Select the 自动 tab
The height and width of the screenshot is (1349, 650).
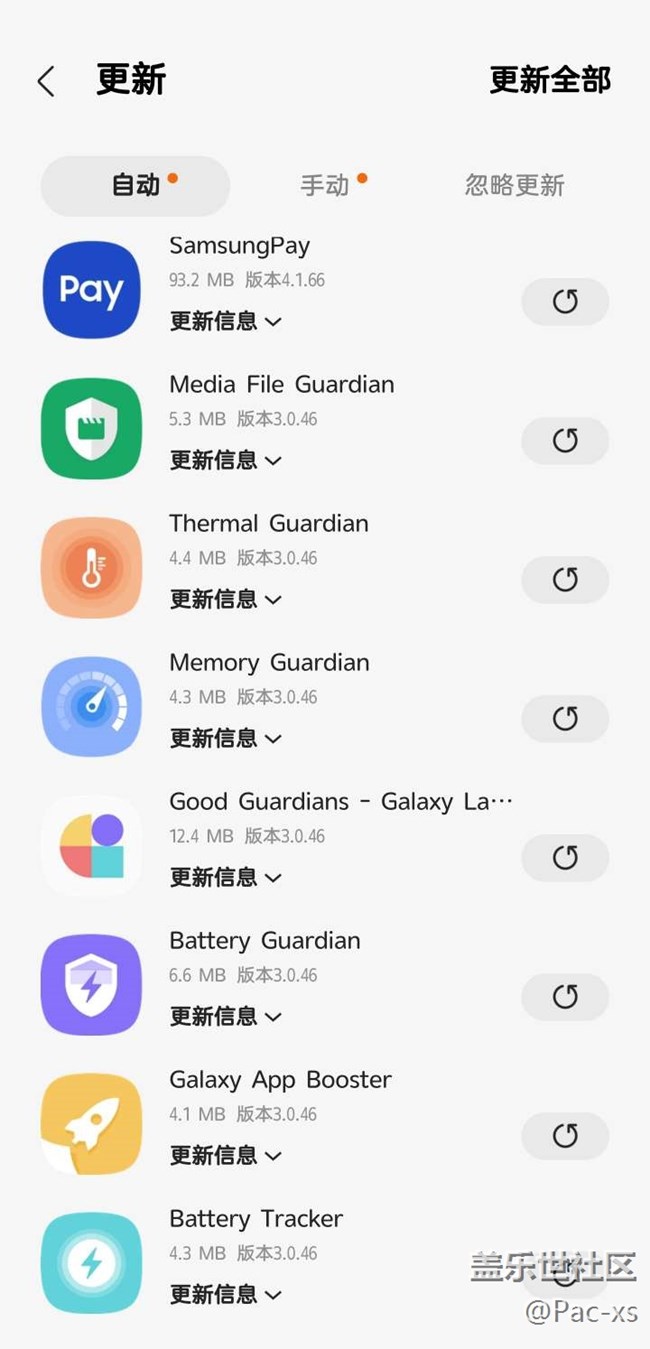click(136, 185)
